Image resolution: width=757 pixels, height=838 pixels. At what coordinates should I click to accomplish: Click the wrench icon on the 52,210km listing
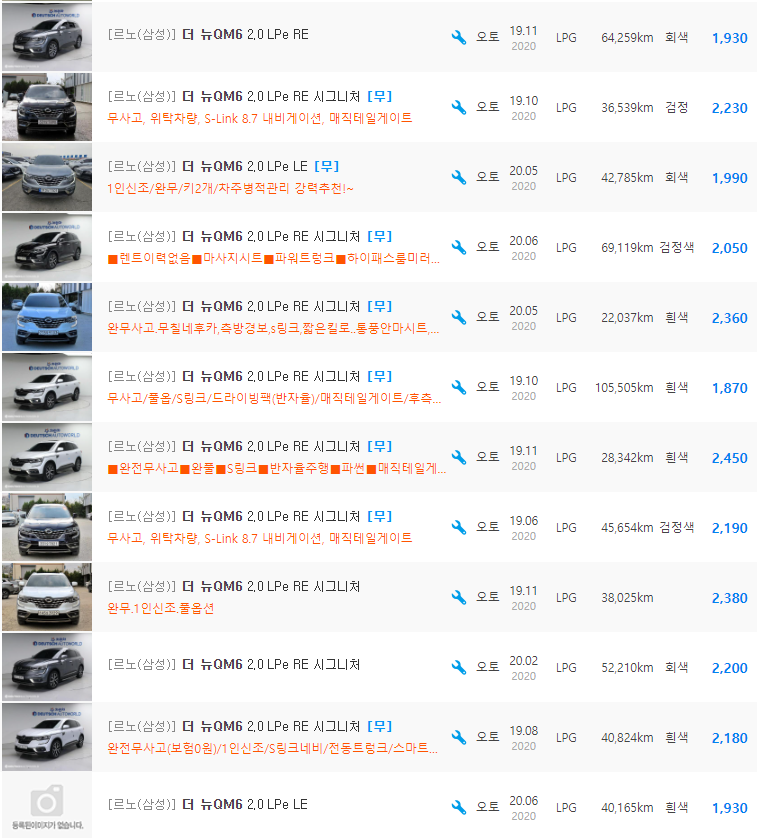pos(458,667)
